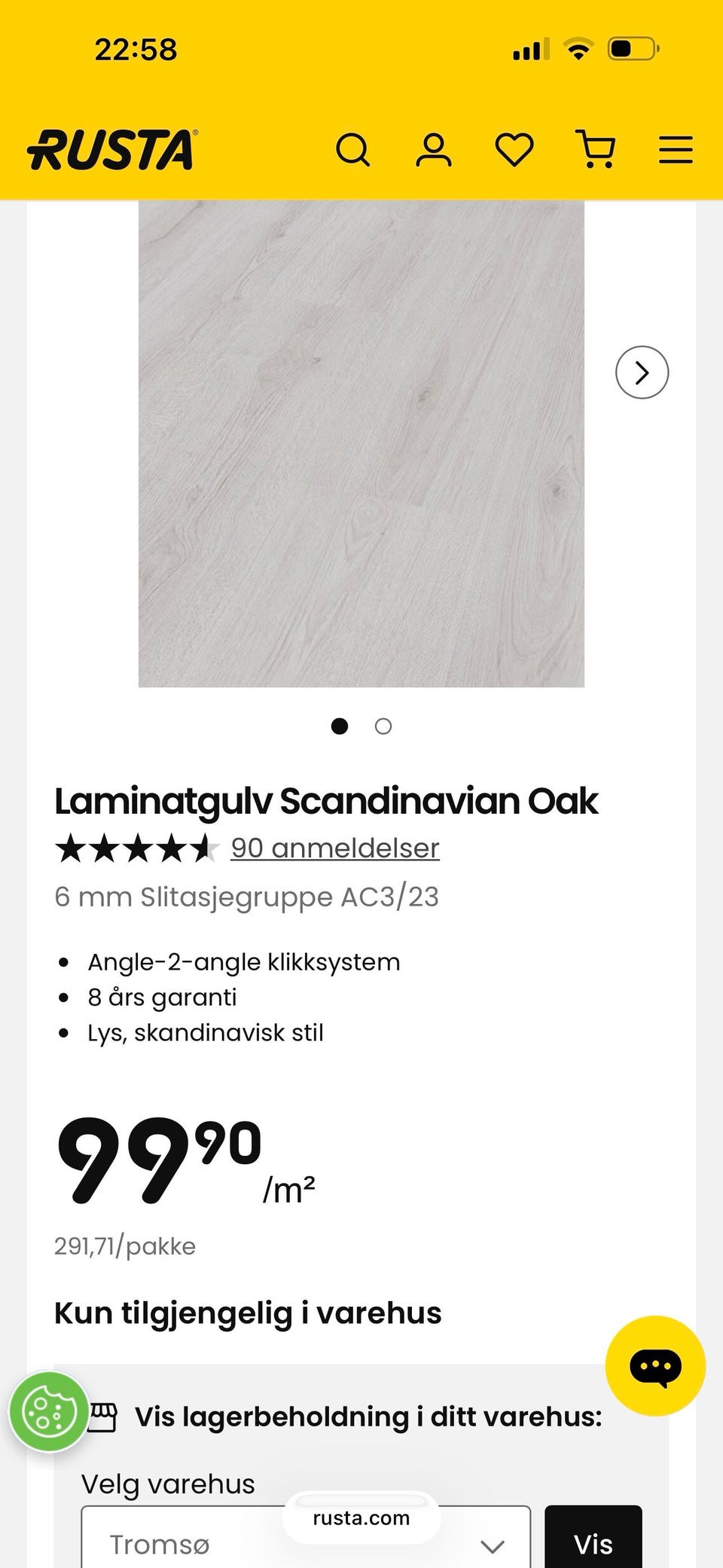This screenshot has width=723, height=1568.
Task: Open the search icon in the header
Action: tap(353, 149)
